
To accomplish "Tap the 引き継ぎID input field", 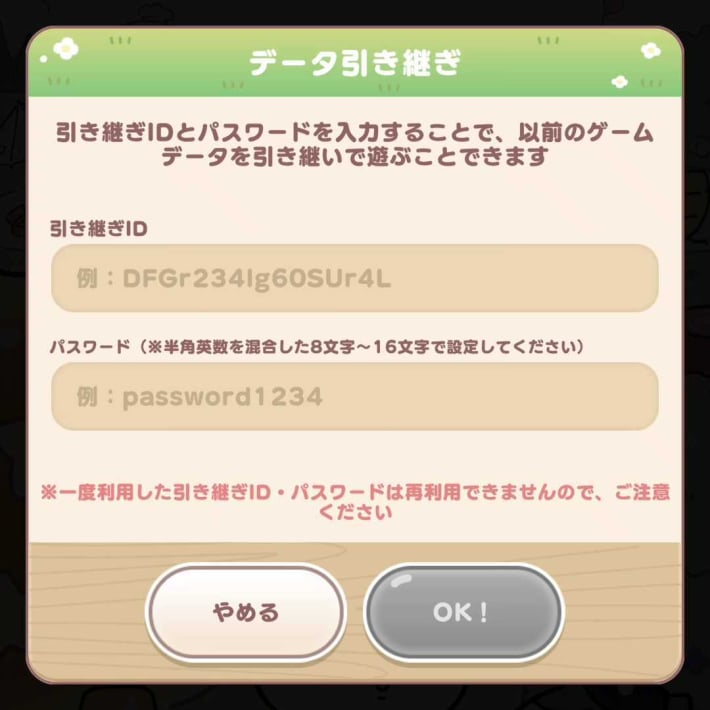I will 354,278.
